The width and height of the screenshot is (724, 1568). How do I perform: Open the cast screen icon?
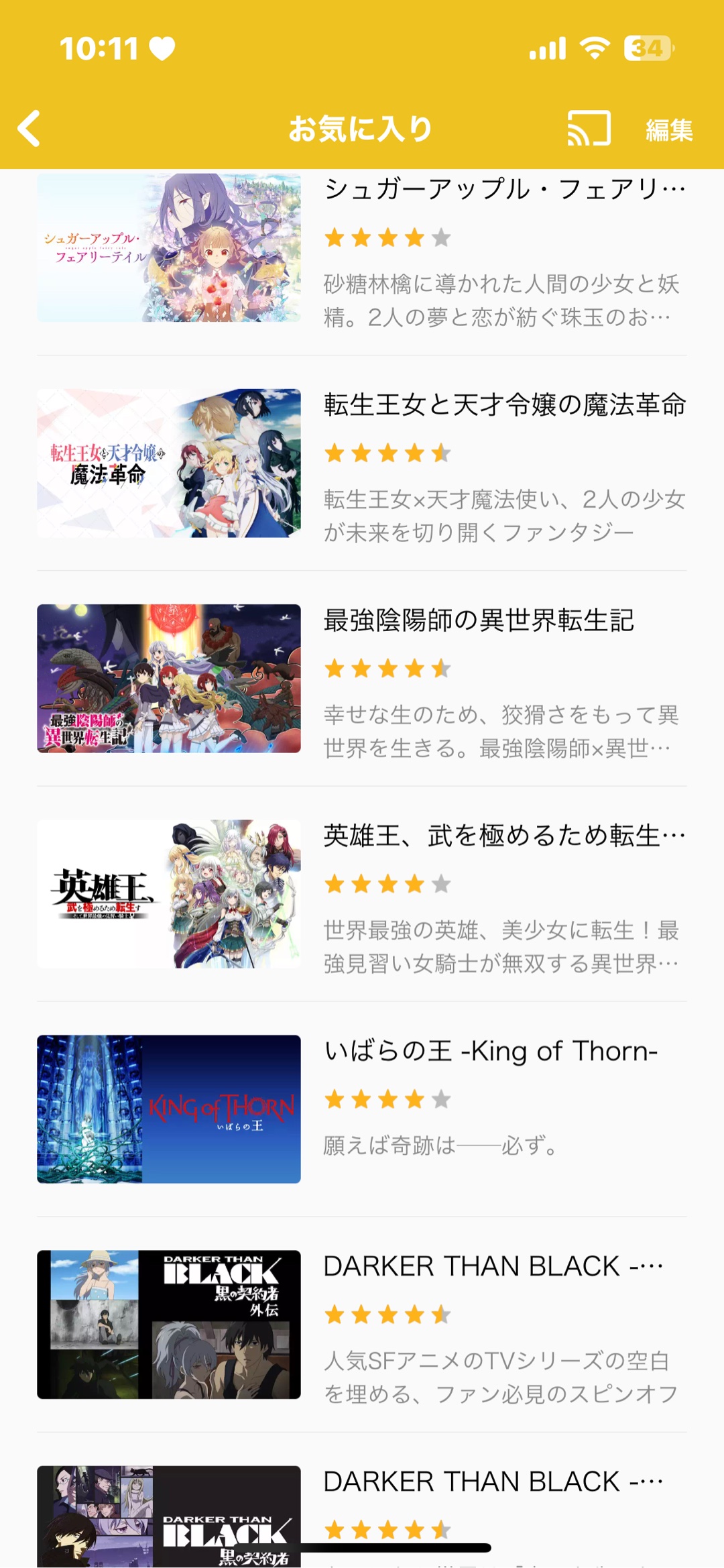tap(589, 128)
